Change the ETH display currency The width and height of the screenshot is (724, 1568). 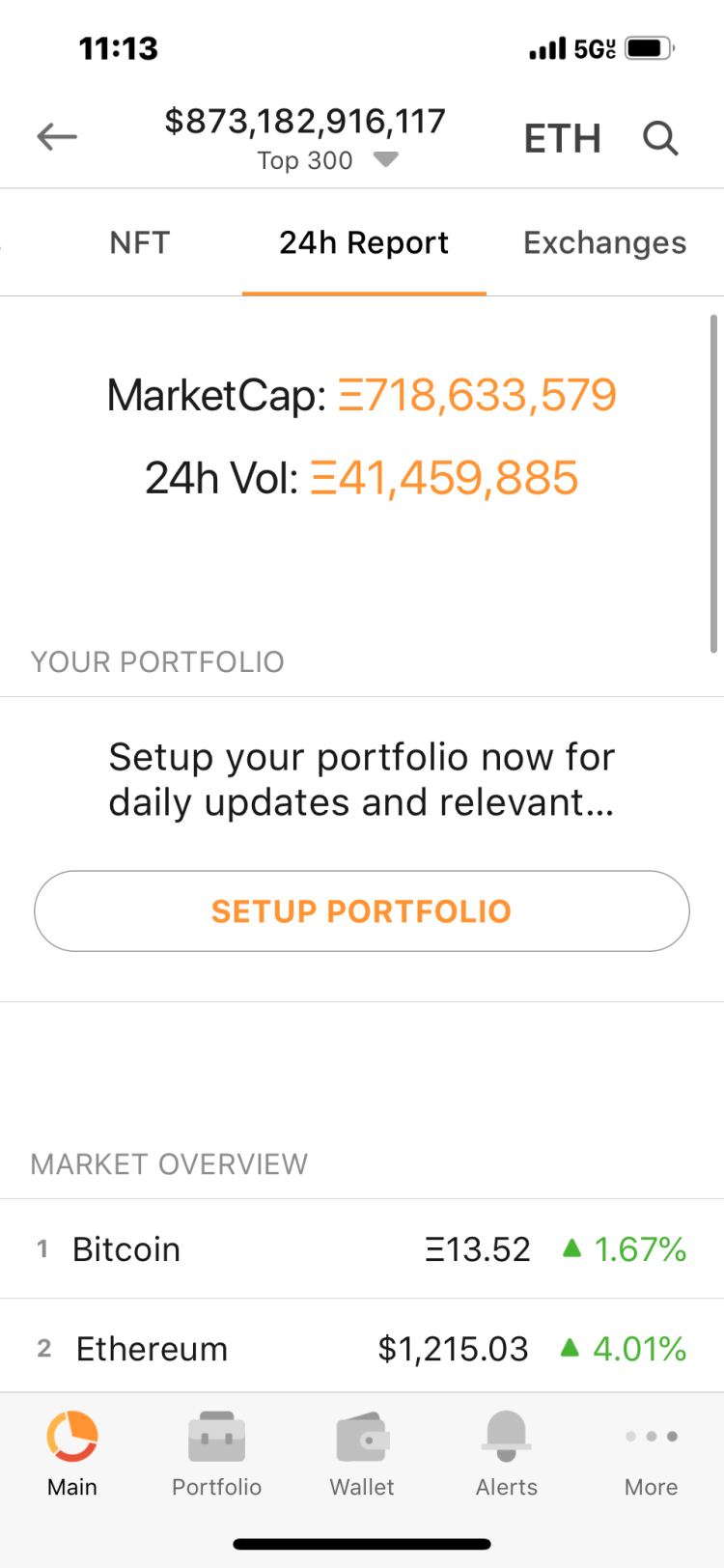pyautogui.click(x=562, y=139)
